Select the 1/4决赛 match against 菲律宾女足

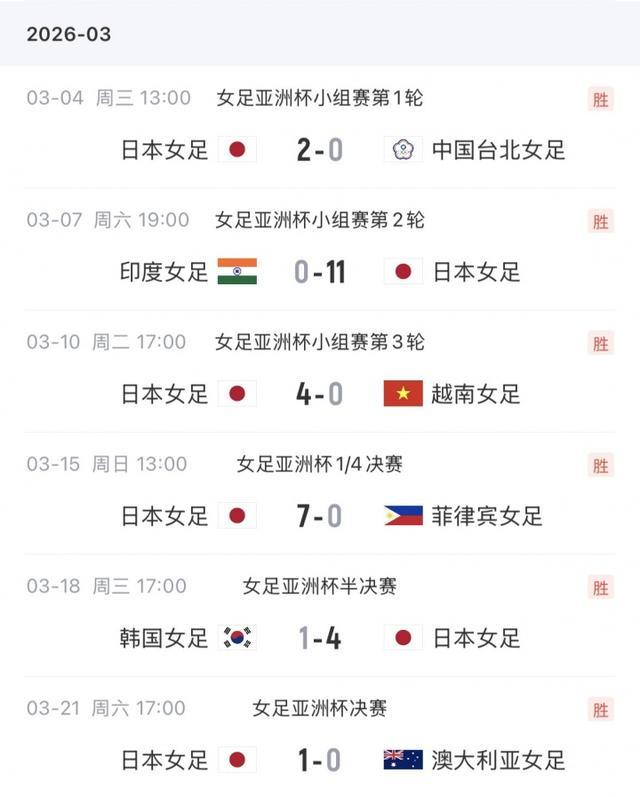click(x=320, y=516)
